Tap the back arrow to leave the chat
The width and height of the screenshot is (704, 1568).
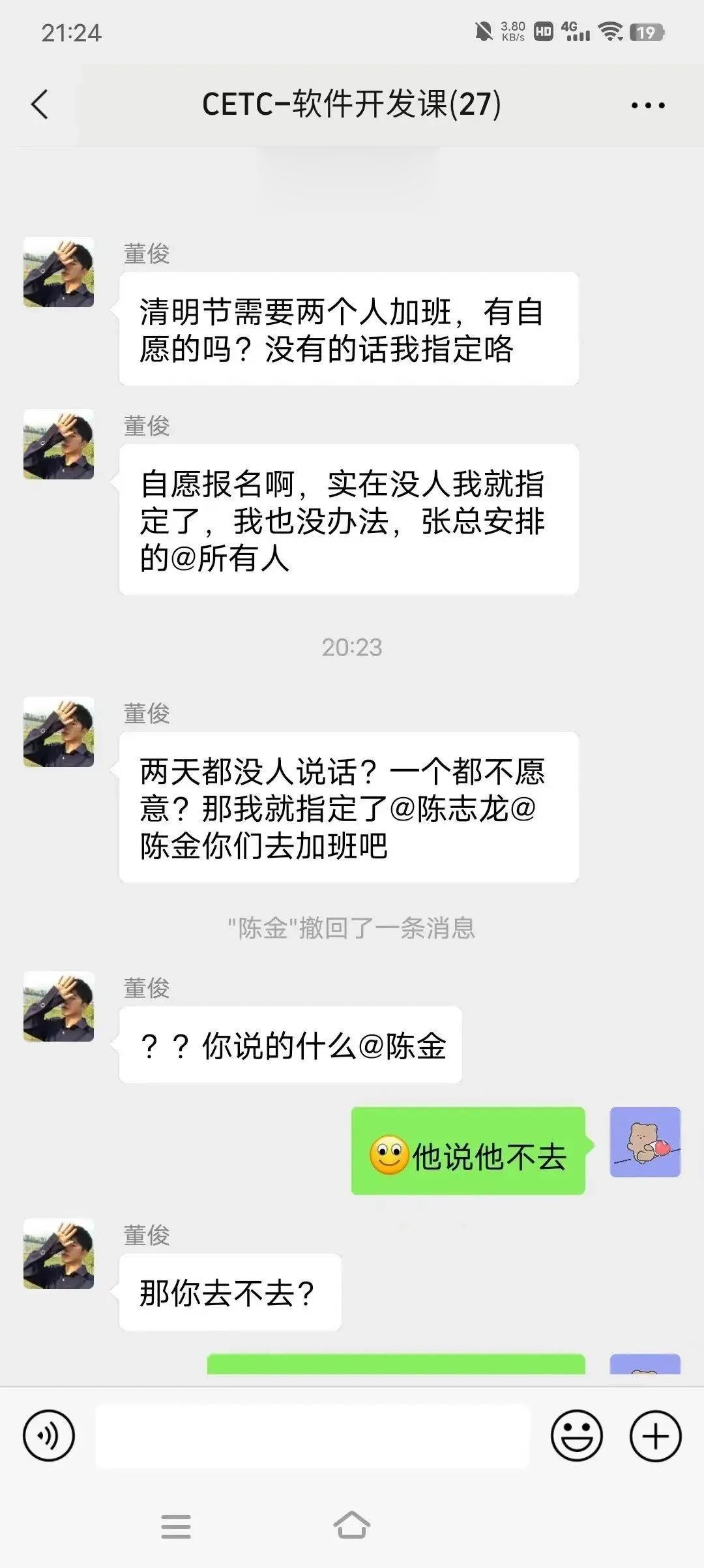40,104
